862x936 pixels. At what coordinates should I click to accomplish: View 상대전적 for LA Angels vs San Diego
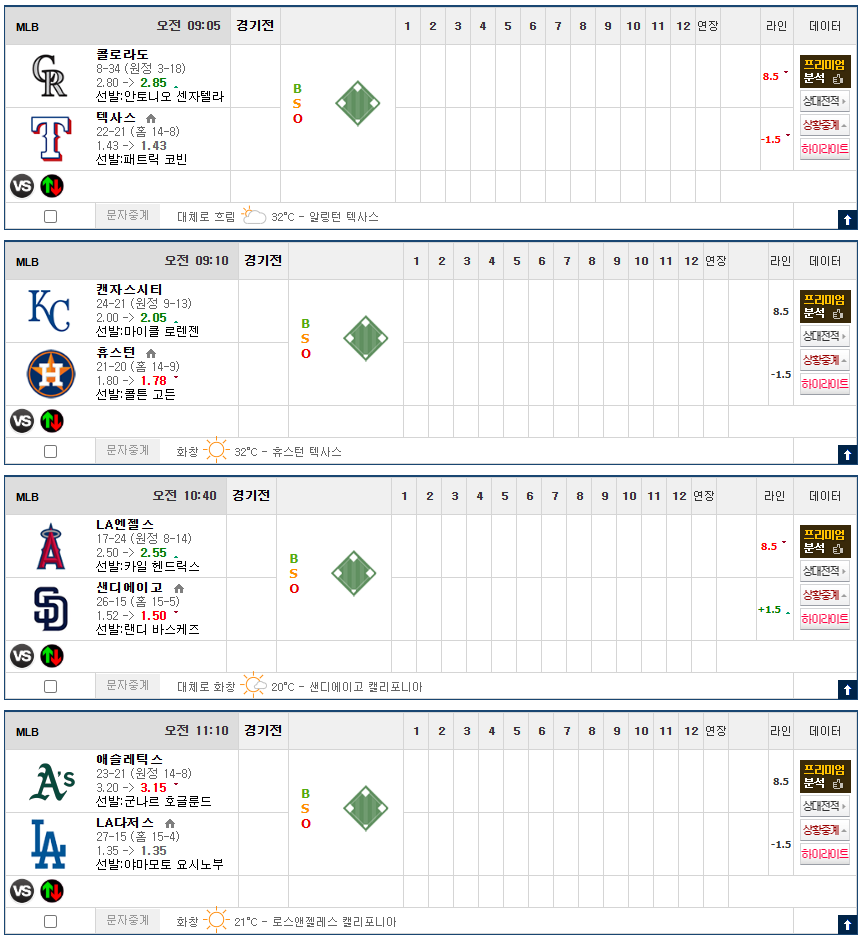825,571
